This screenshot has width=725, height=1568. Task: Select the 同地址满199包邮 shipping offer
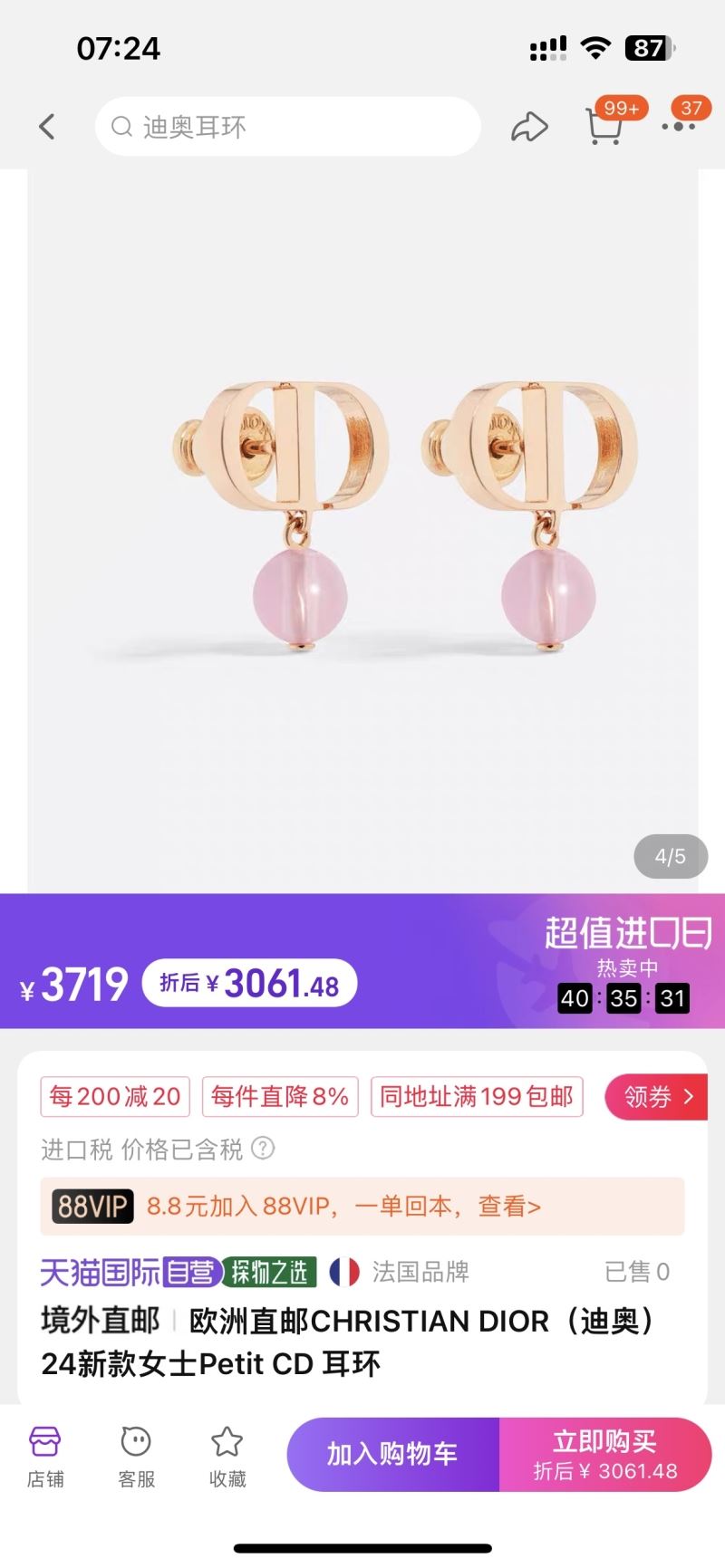click(477, 1096)
